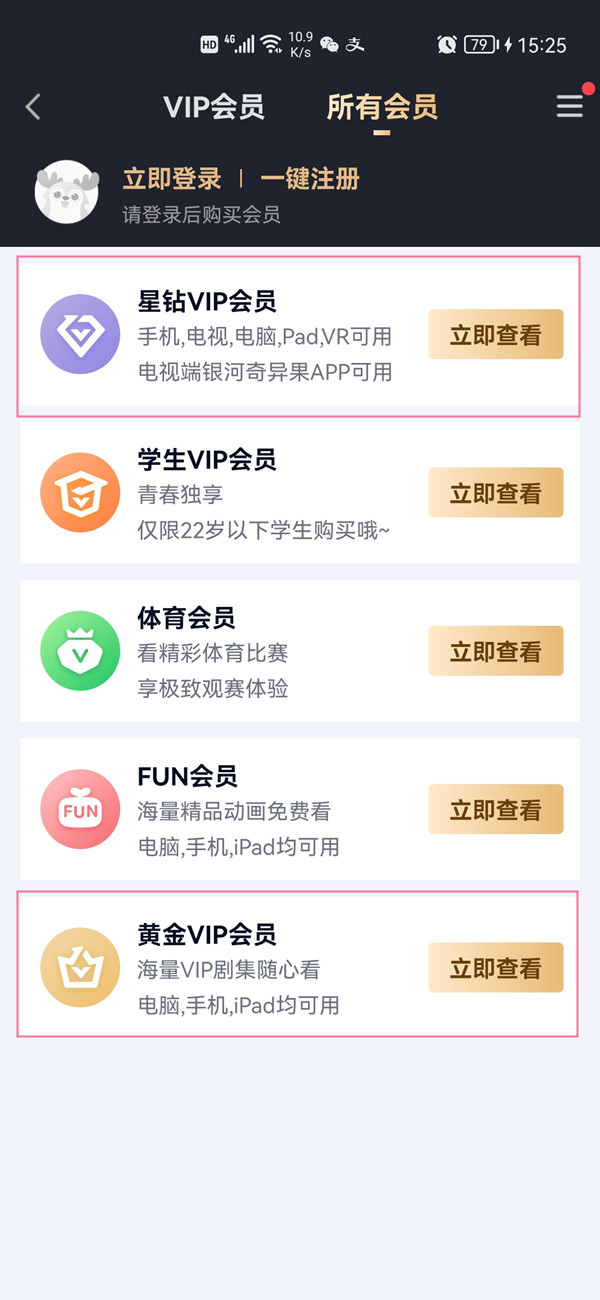The width and height of the screenshot is (600, 1300).
Task: Tap 一键注册 to register
Action: pos(310,179)
